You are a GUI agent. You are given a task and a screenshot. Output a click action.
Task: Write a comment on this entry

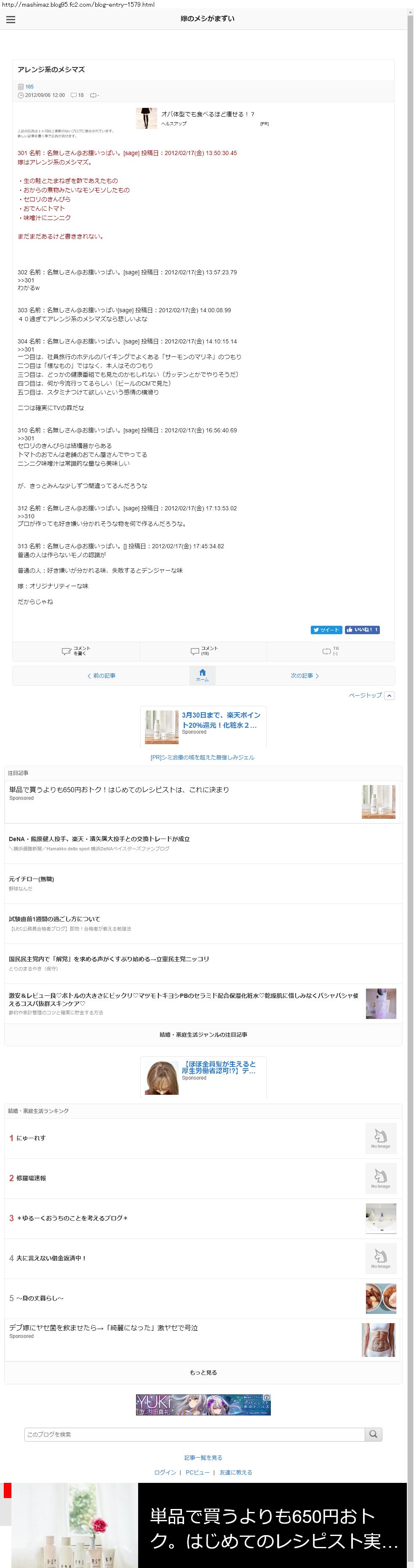coord(76,651)
